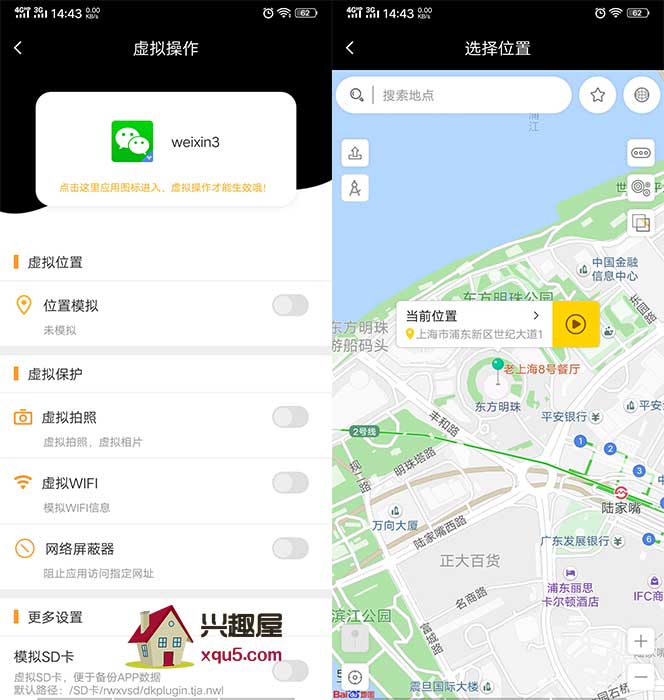Open saved favorites star icon
This screenshot has width=664, height=700.
coord(597,96)
